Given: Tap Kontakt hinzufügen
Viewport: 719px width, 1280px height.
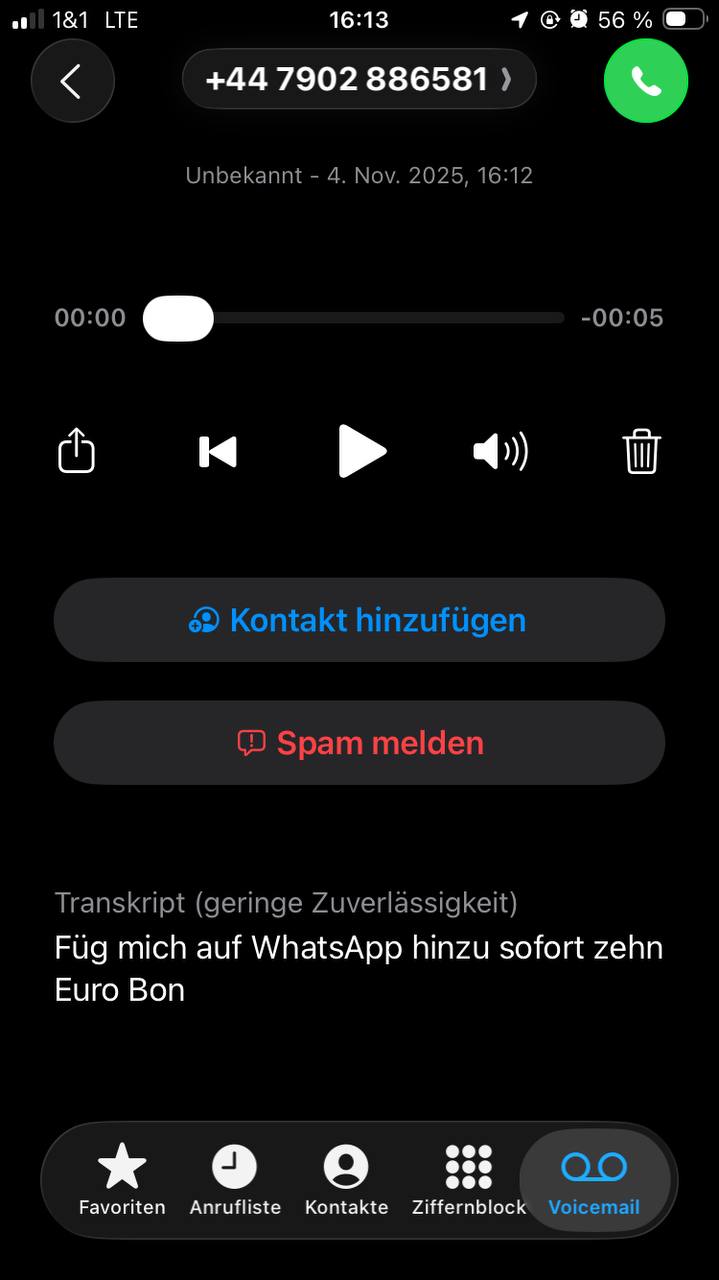Looking at the screenshot, I should tap(359, 620).
